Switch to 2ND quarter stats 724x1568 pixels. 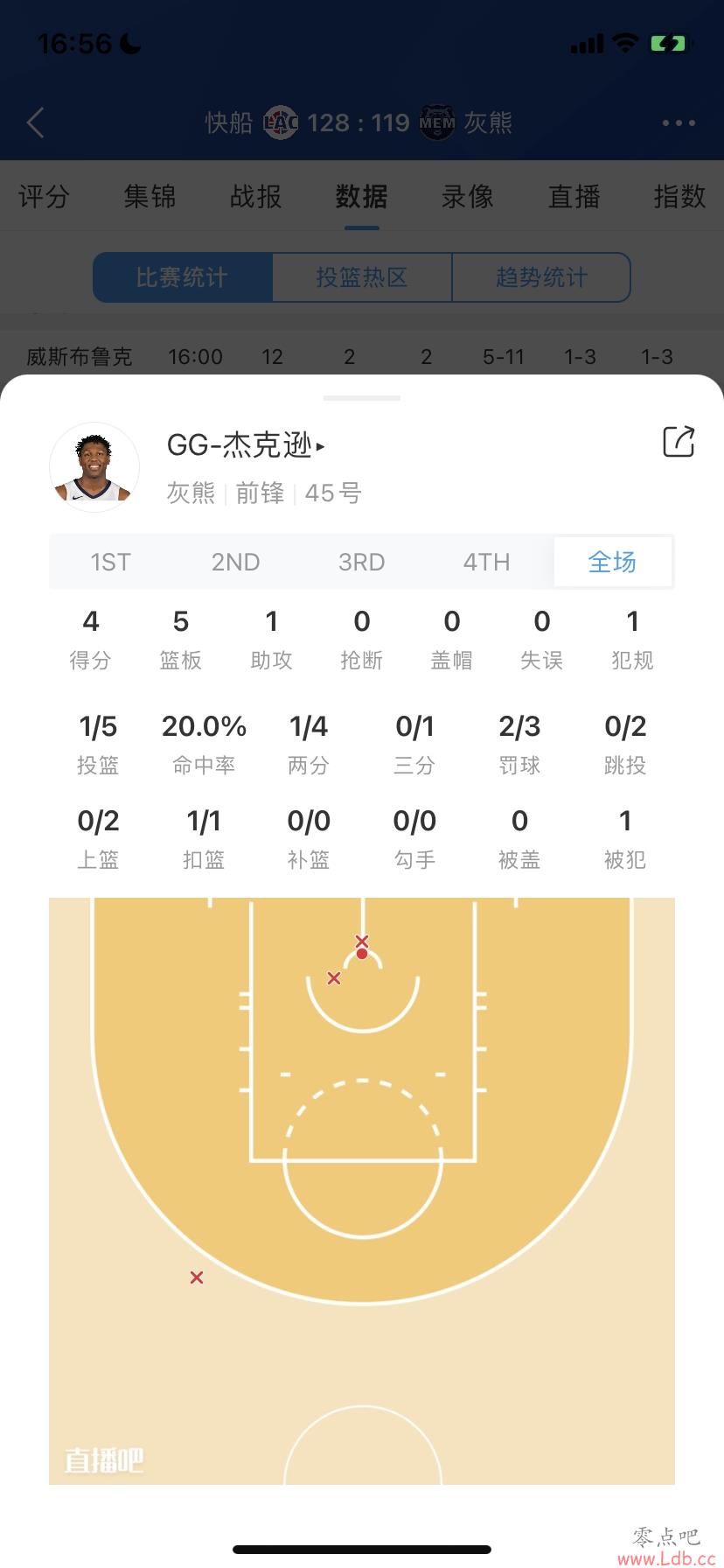[236, 562]
